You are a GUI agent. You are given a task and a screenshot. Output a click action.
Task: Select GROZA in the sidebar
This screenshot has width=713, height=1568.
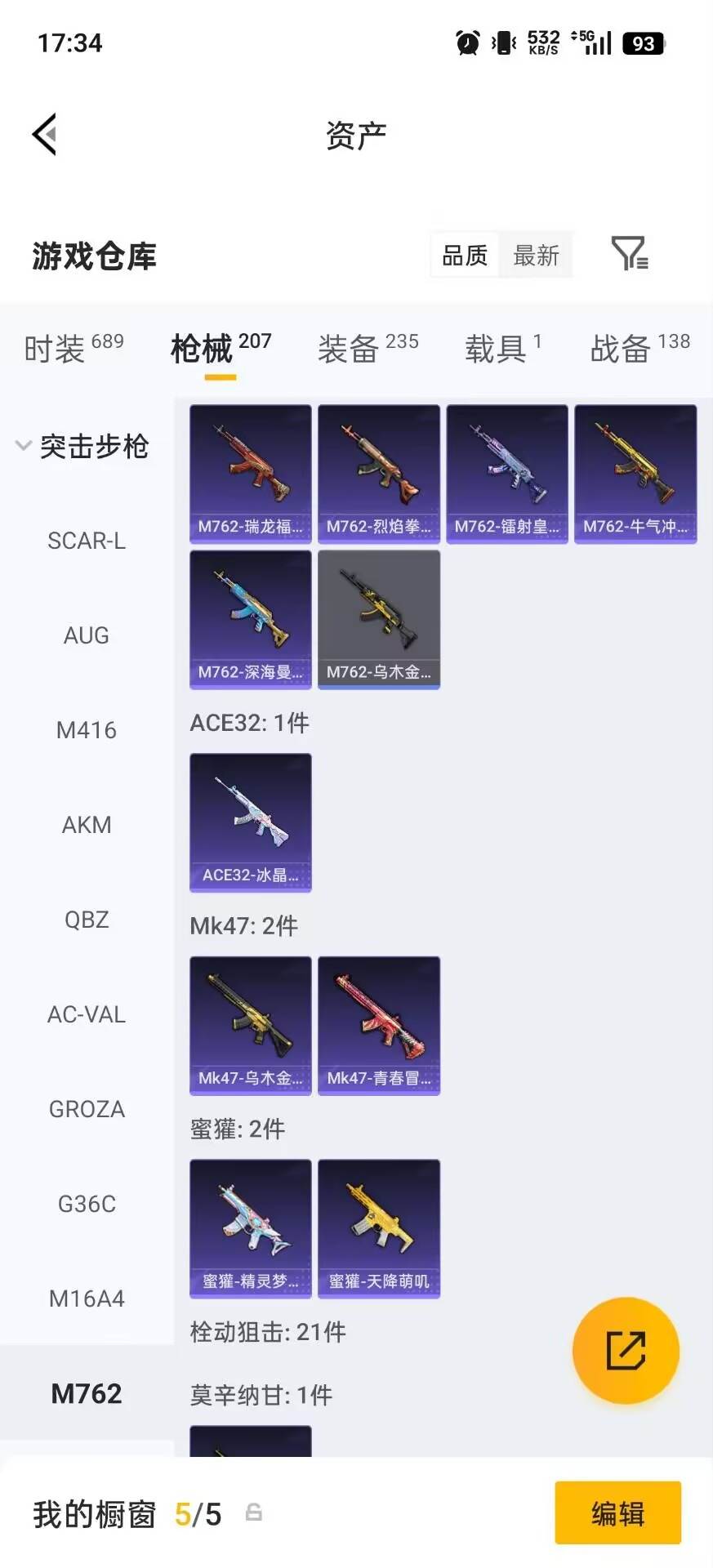coord(87,1109)
